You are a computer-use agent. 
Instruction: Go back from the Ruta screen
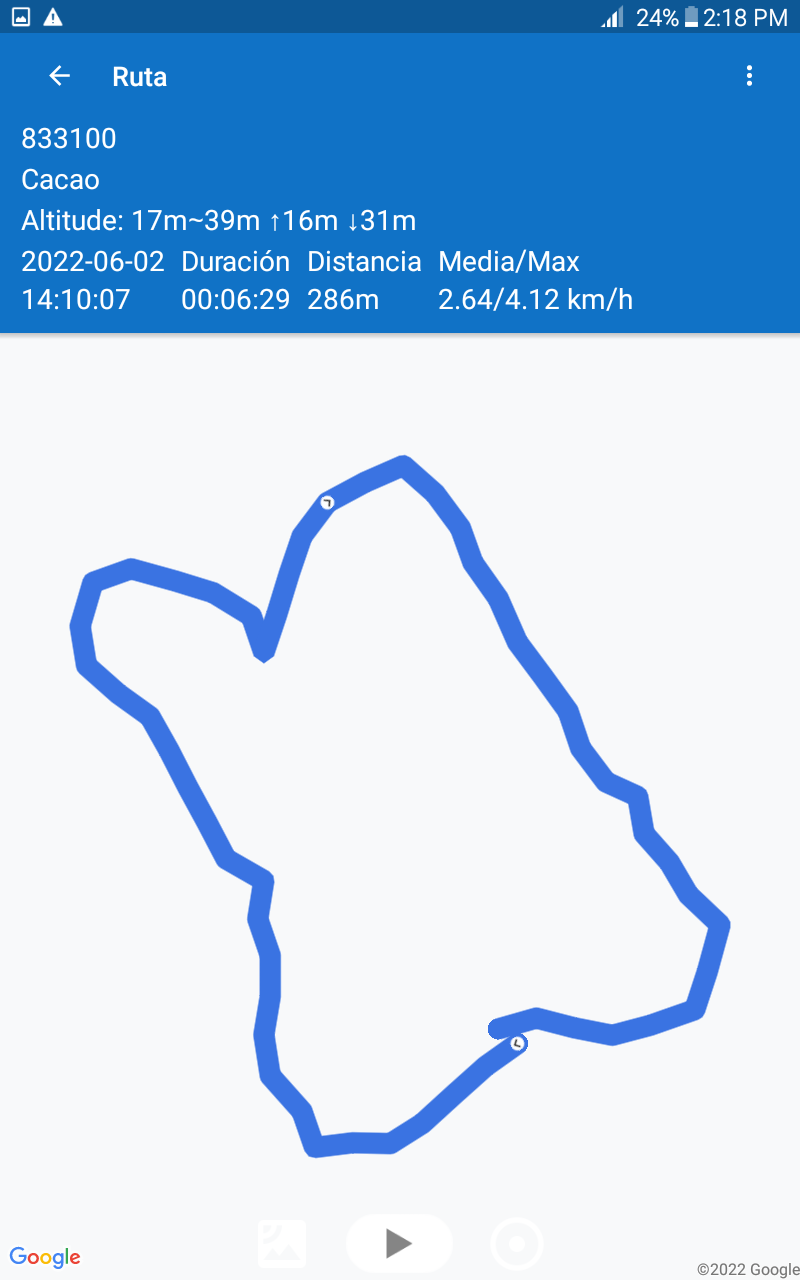pyautogui.click(x=60, y=76)
